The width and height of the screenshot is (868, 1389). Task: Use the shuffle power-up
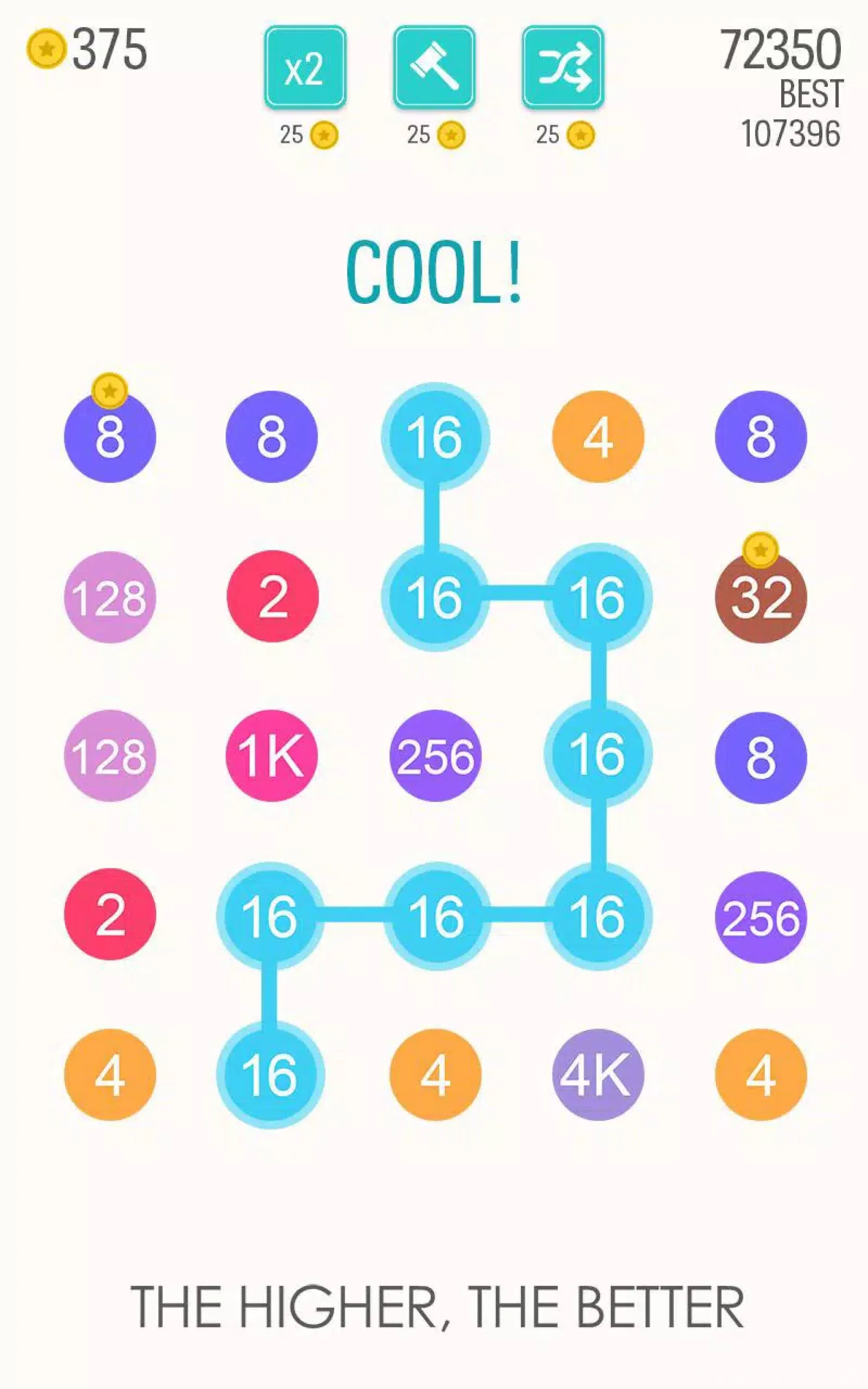[x=562, y=67]
